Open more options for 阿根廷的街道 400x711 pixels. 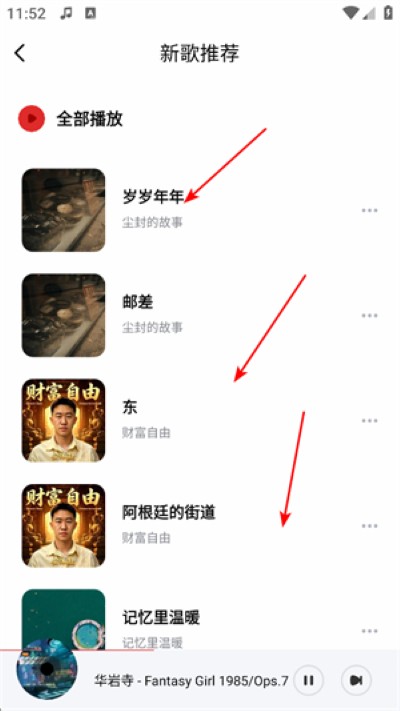coord(369,526)
